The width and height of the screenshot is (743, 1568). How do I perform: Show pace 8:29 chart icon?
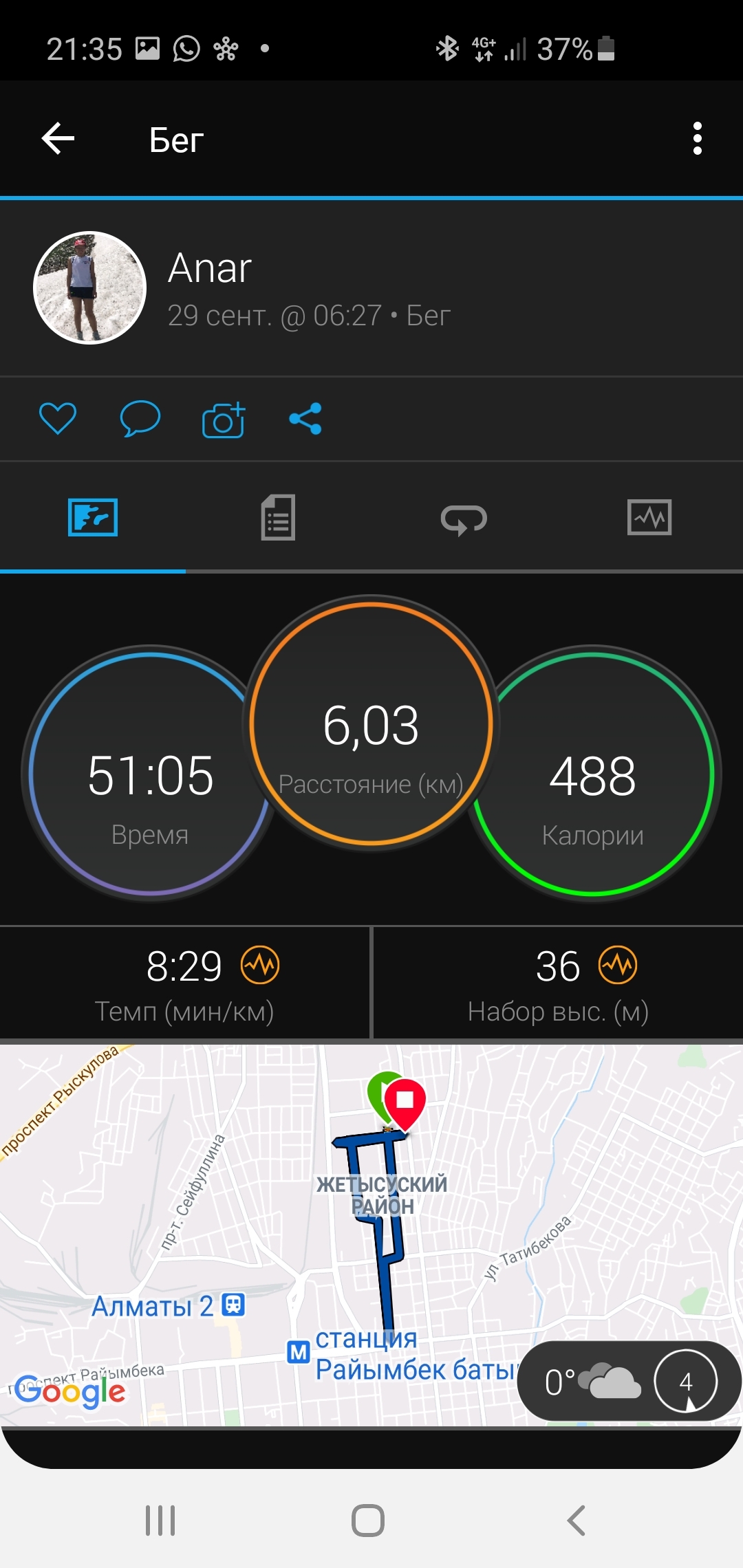pyautogui.click(x=260, y=965)
